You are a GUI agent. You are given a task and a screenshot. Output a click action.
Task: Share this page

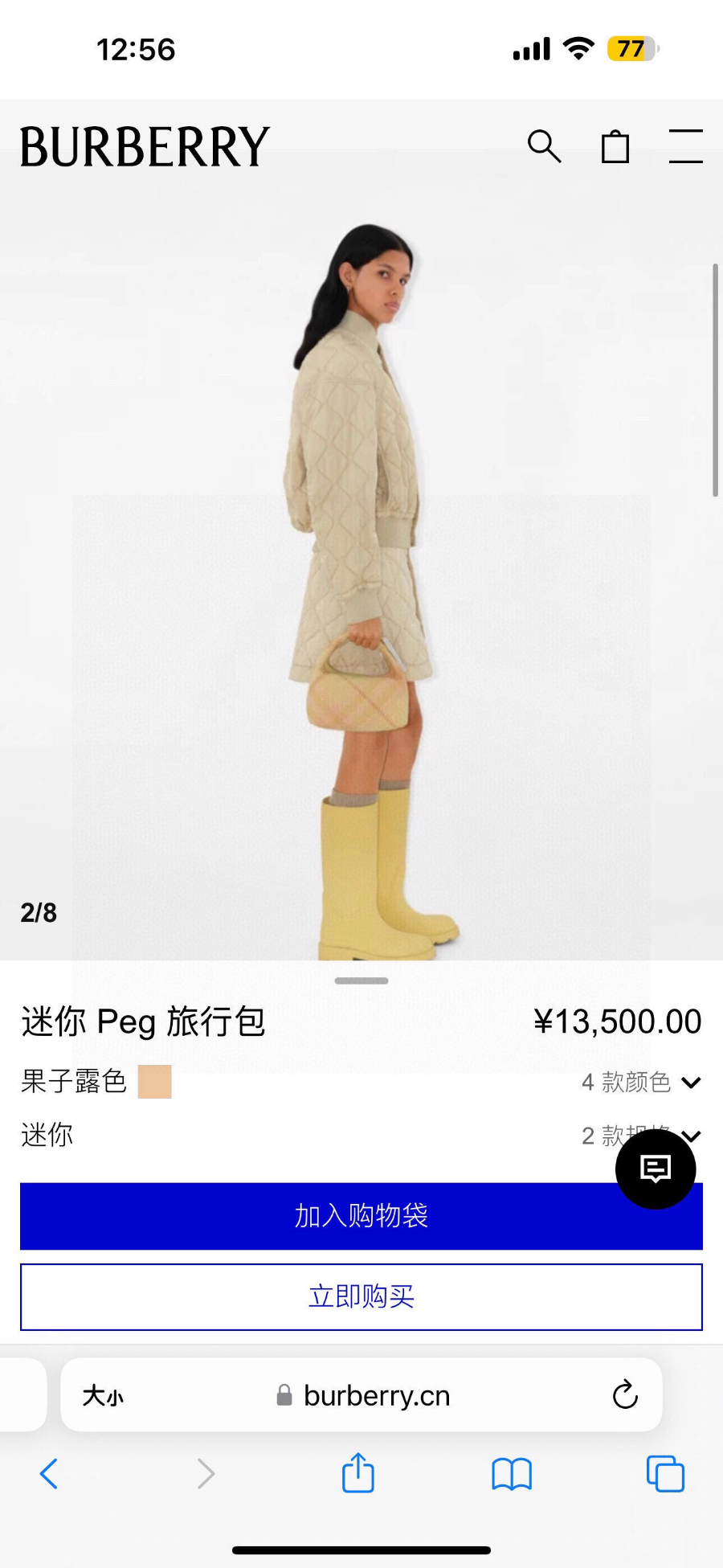(x=358, y=1473)
